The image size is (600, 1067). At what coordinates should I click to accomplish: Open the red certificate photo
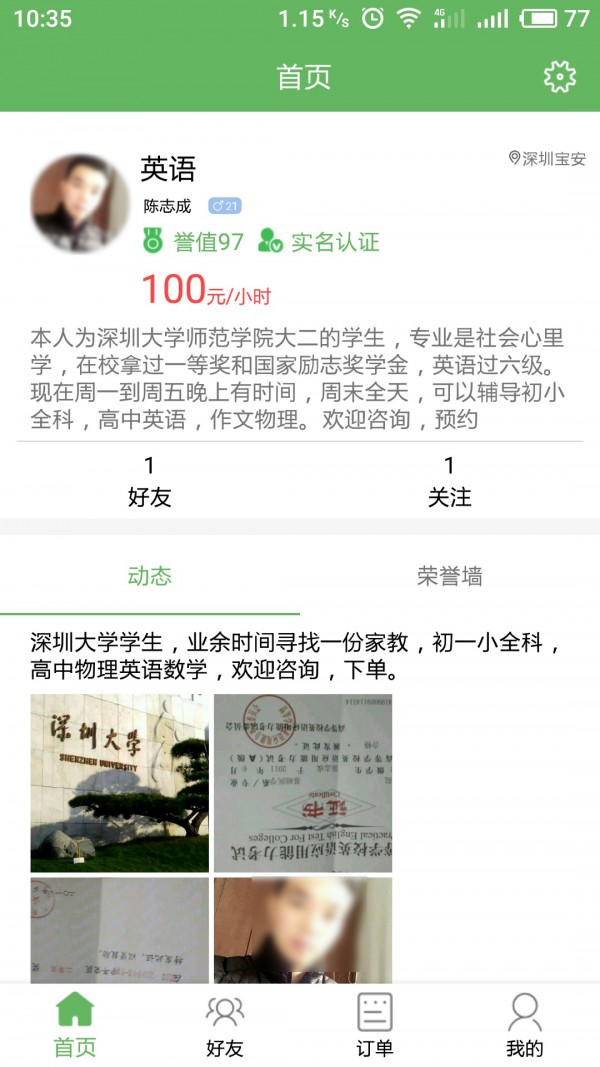click(x=303, y=783)
